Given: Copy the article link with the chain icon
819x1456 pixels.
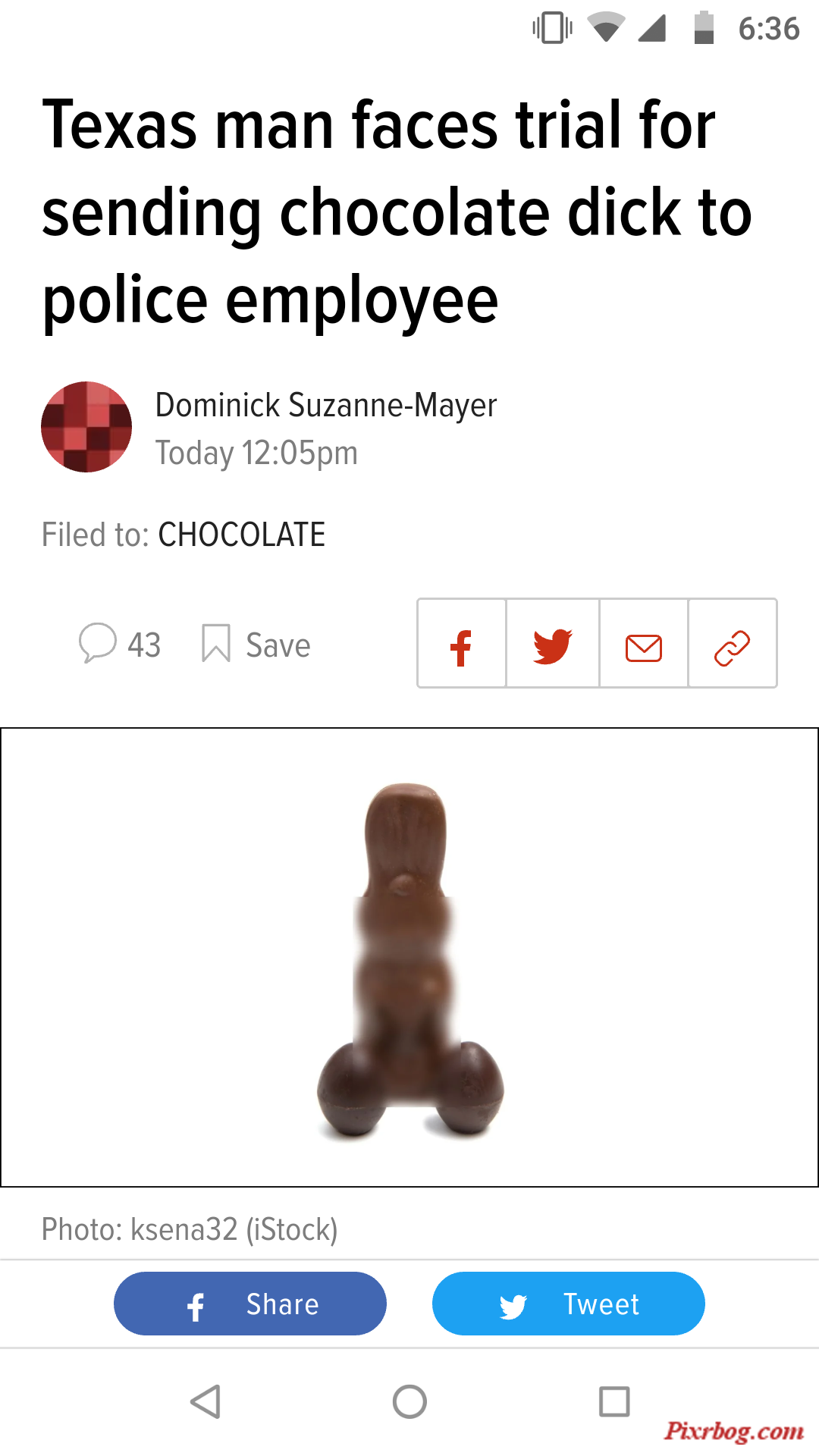Looking at the screenshot, I should [733, 643].
